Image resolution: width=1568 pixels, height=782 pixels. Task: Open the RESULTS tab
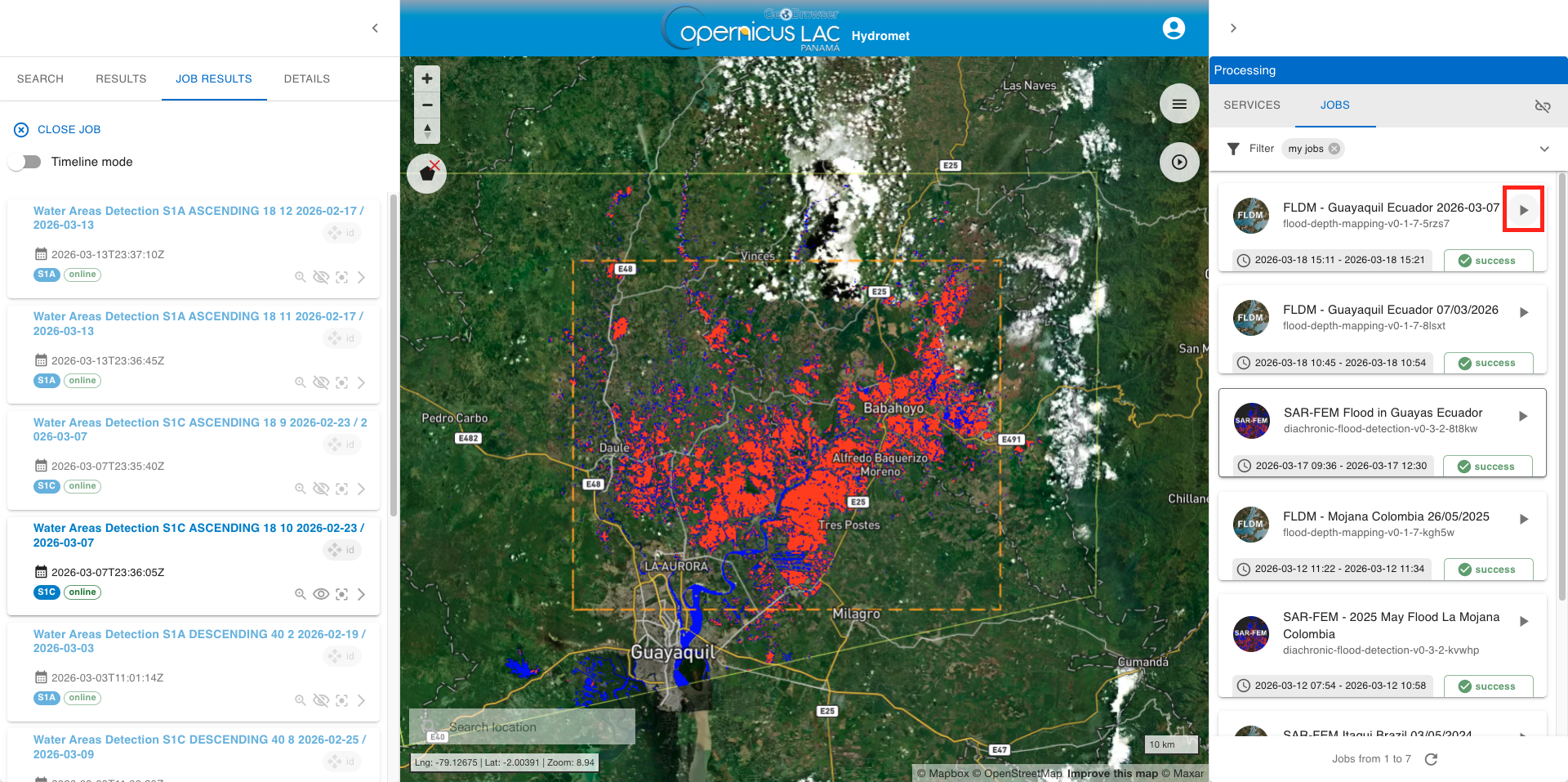[121, 78]
